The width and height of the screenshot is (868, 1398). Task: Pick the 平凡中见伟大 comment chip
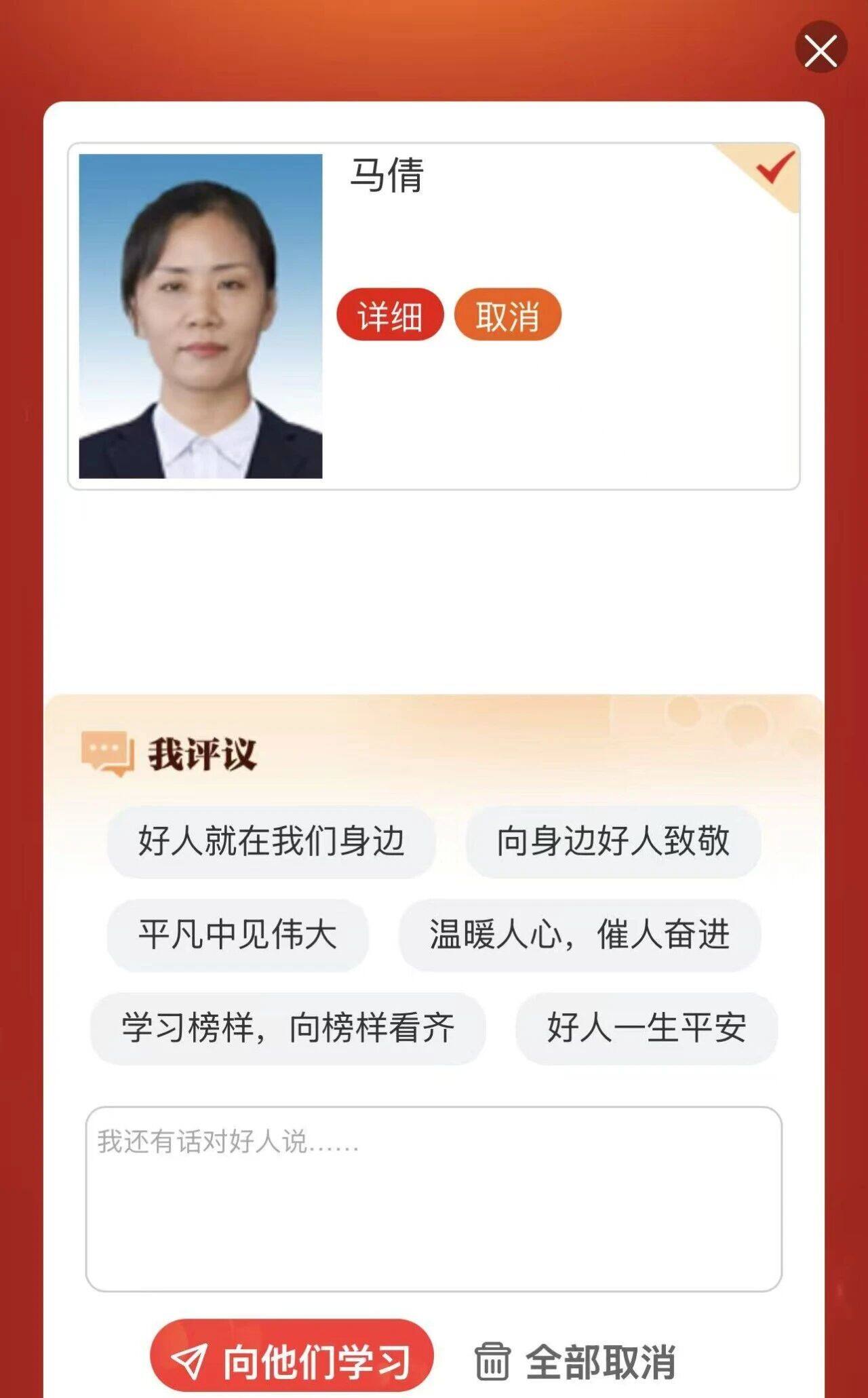[237, 935]
